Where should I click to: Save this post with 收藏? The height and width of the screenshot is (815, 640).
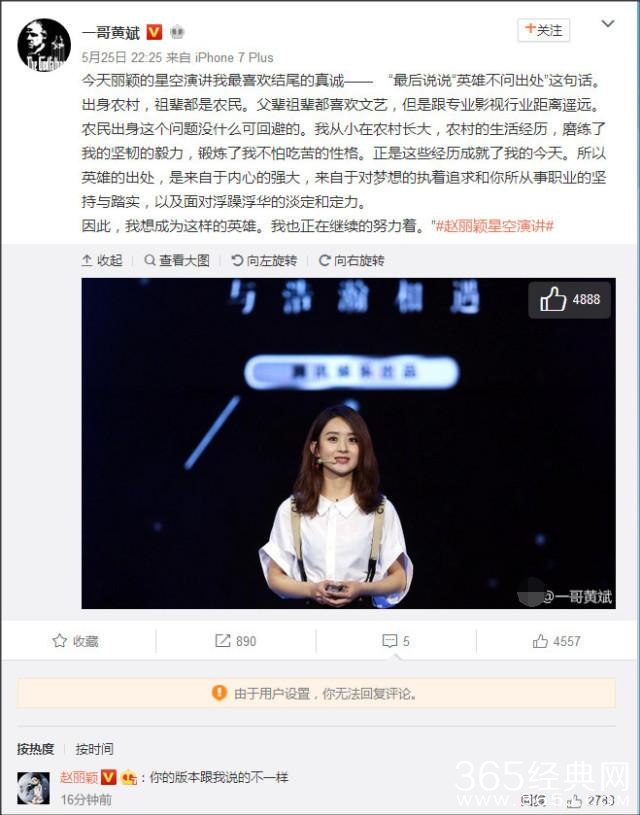[76, 641]
